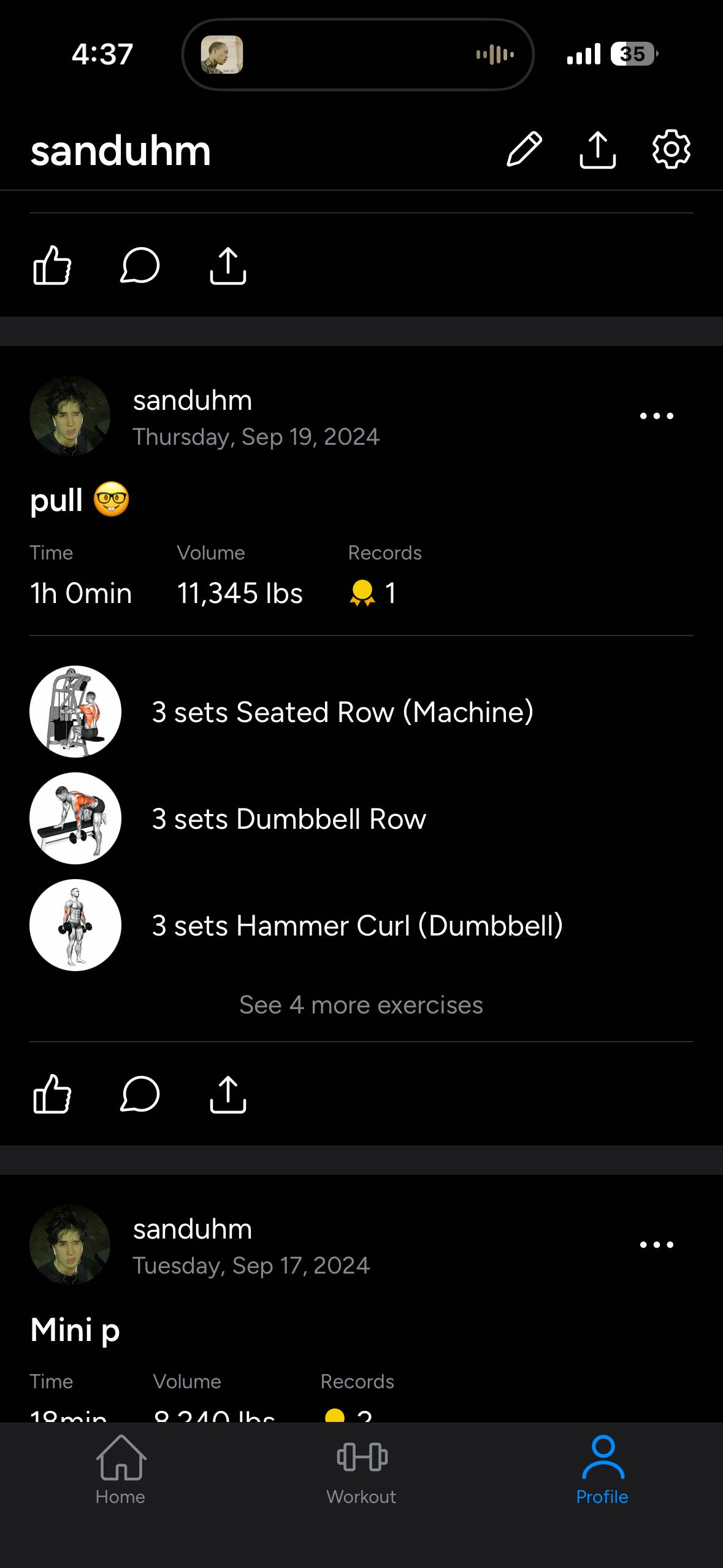Screen dimensions: 723x1568
Task: Share the profile from the top bar
Action: (x=598, y=149)
